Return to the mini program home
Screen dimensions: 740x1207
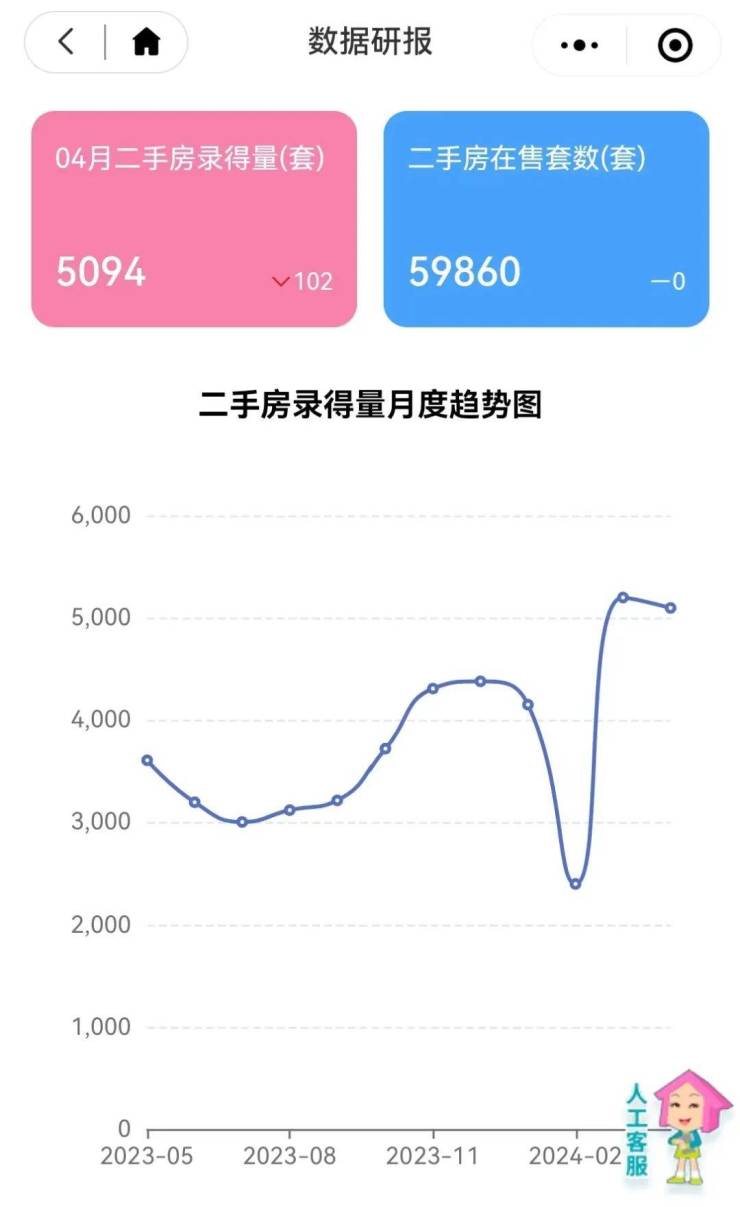[146, 42]
